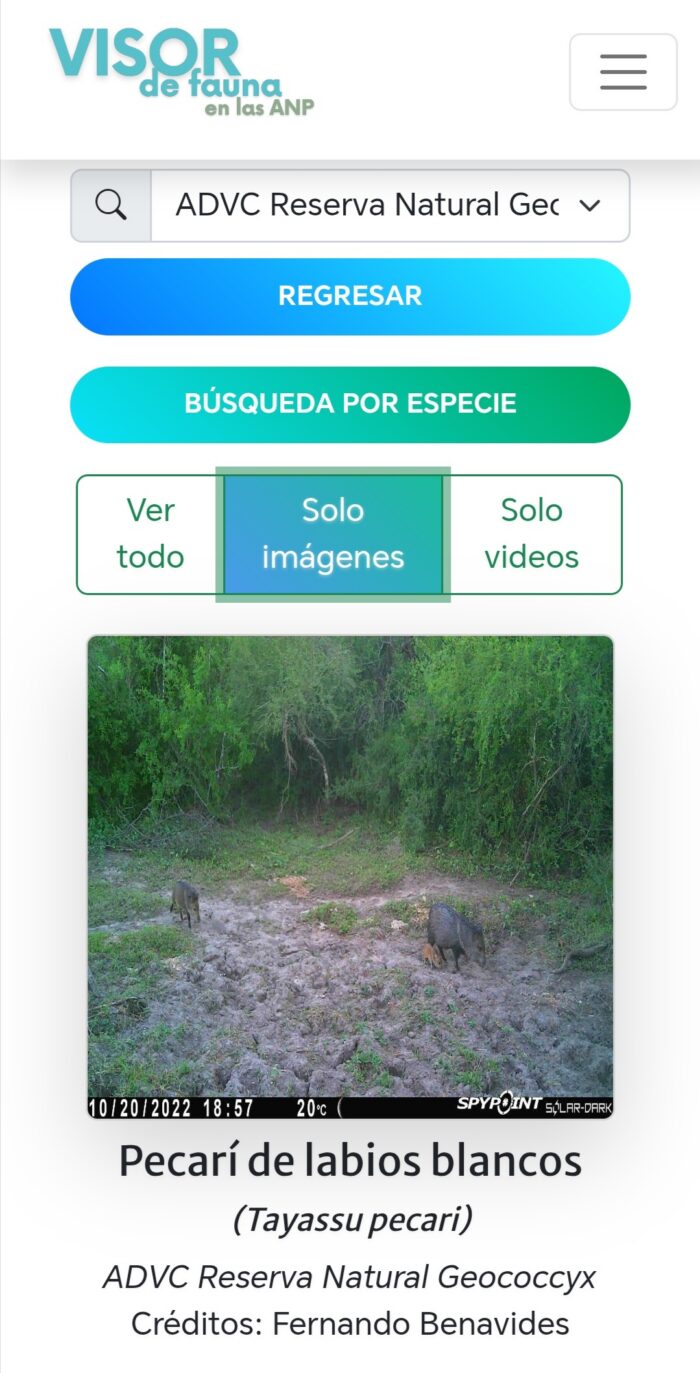Screen dimensions: 700x1373
Task: Switch to the Ver todo filter
Action: (x=150, y=534)
